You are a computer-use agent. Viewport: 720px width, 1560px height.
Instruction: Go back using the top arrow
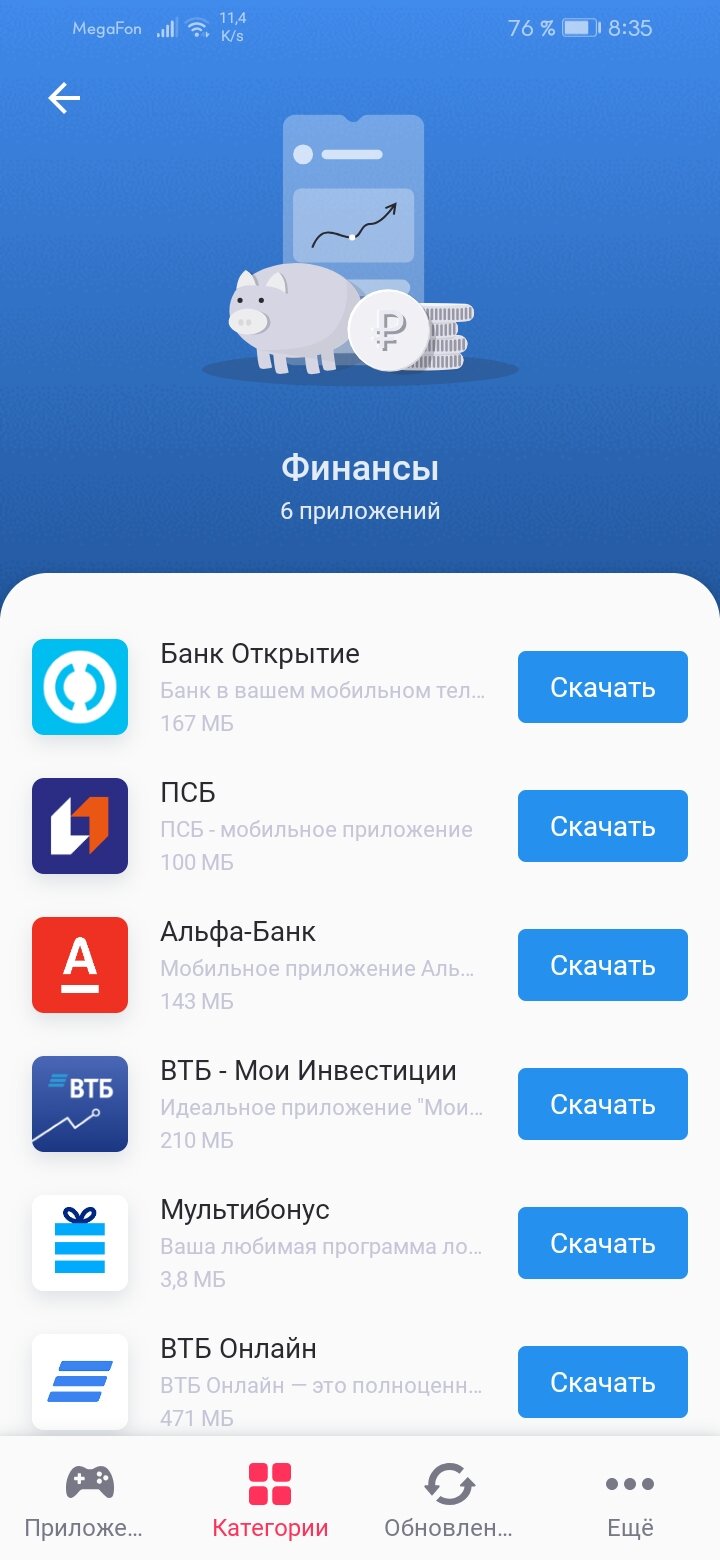coord(64,98)
